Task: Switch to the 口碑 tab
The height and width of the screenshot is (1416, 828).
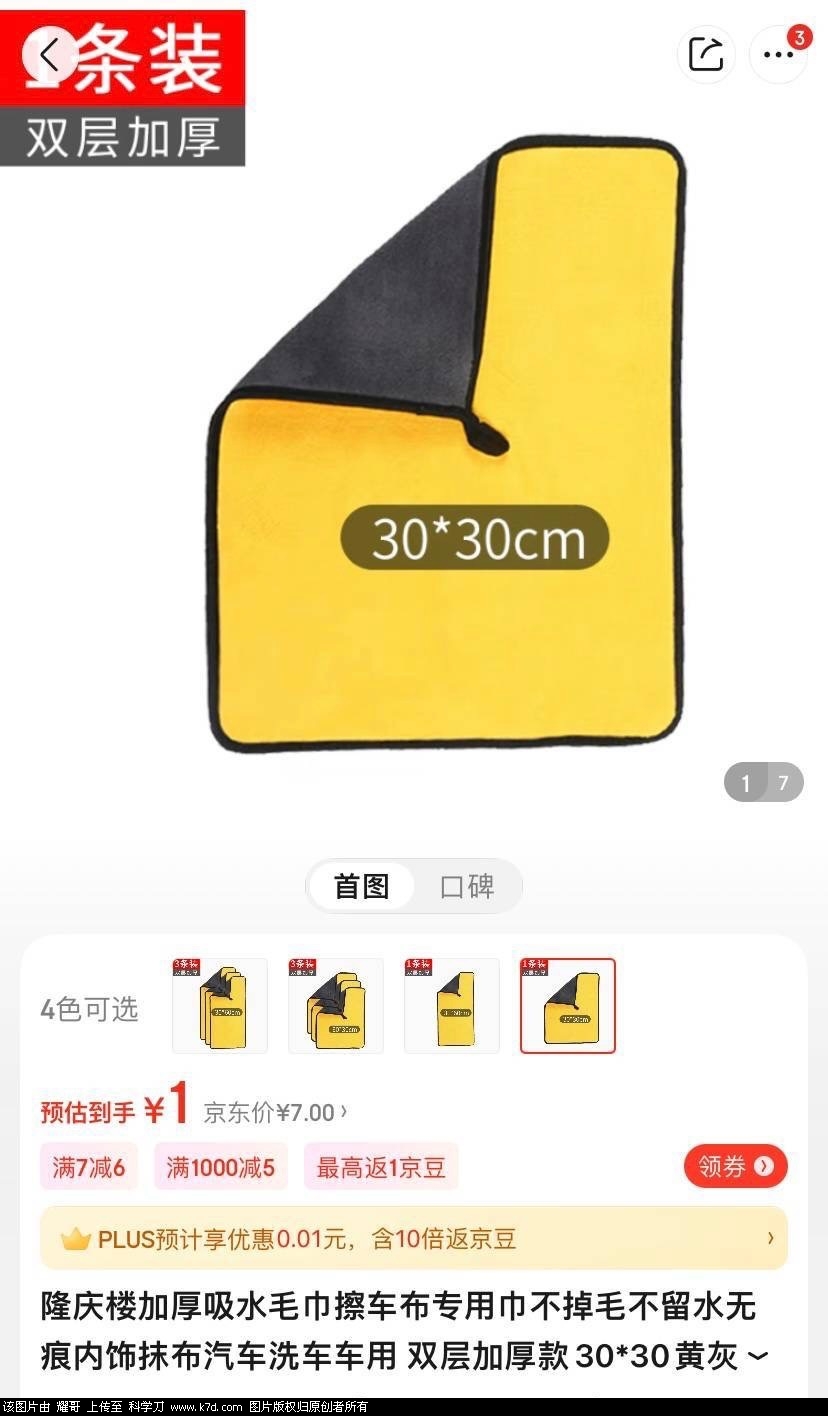Action: 467,886
